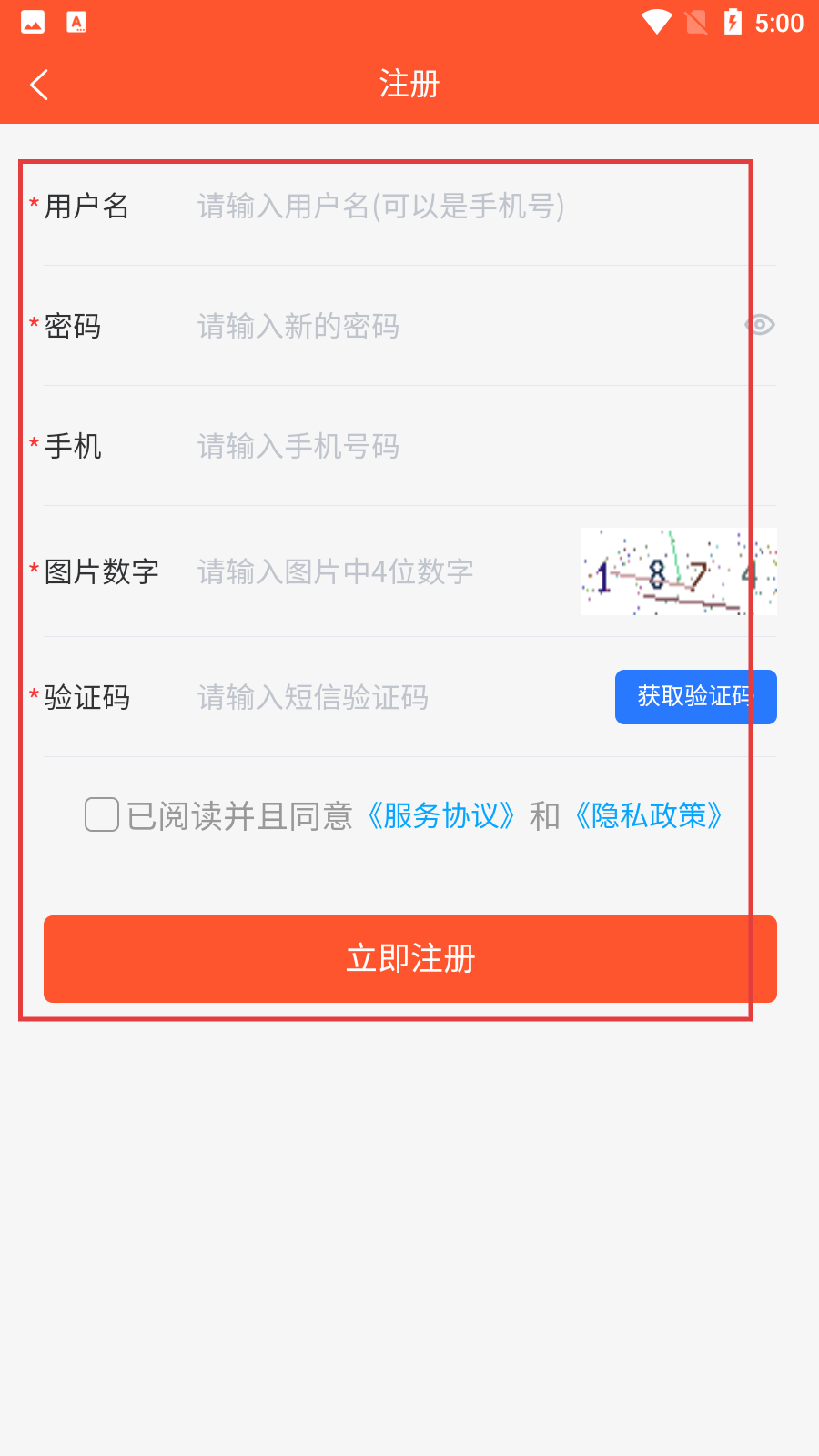819x1456 pixels.
Task: Click the Wi-Fi icon in the status bar
Action: [657, 22]
